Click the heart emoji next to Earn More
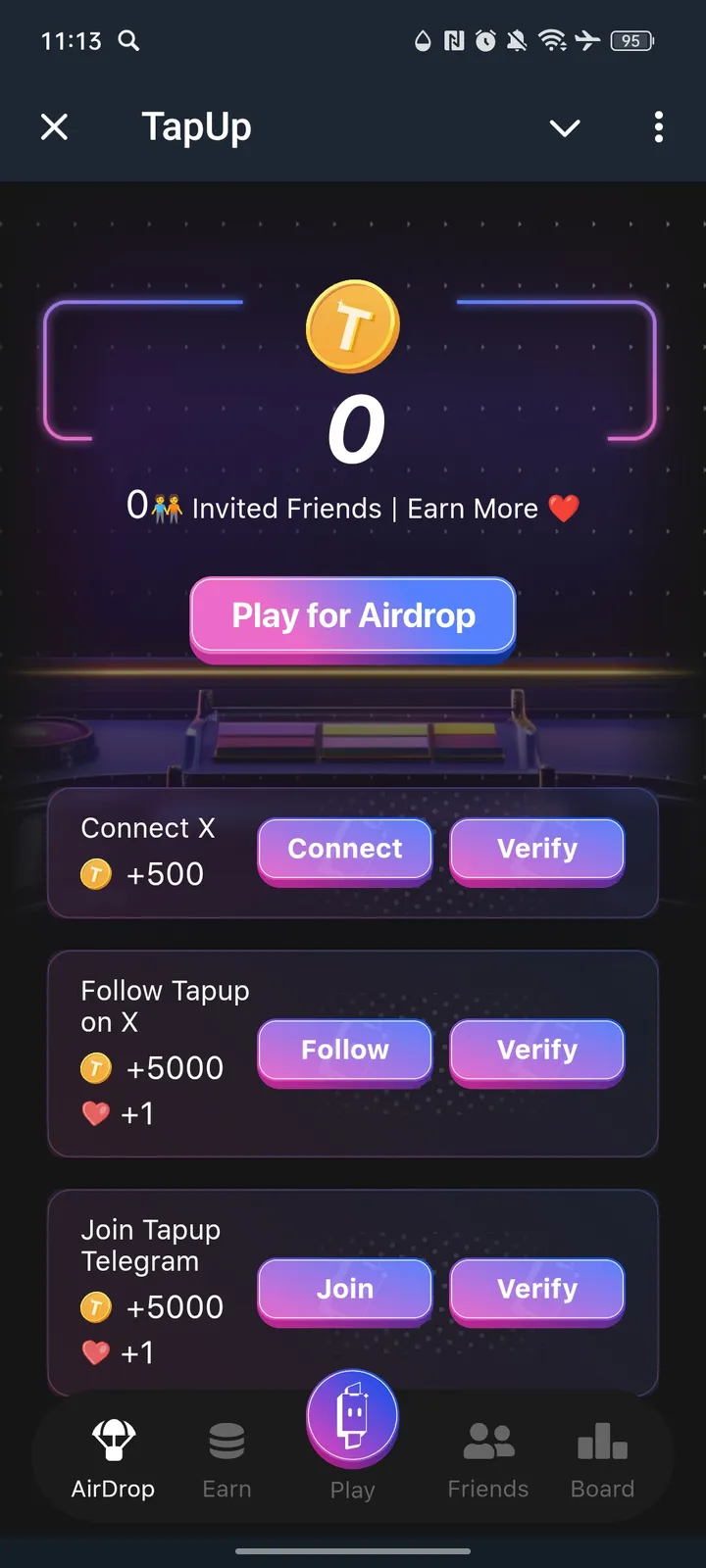Viewport: 706px width, 1568px height. [566, 508]
